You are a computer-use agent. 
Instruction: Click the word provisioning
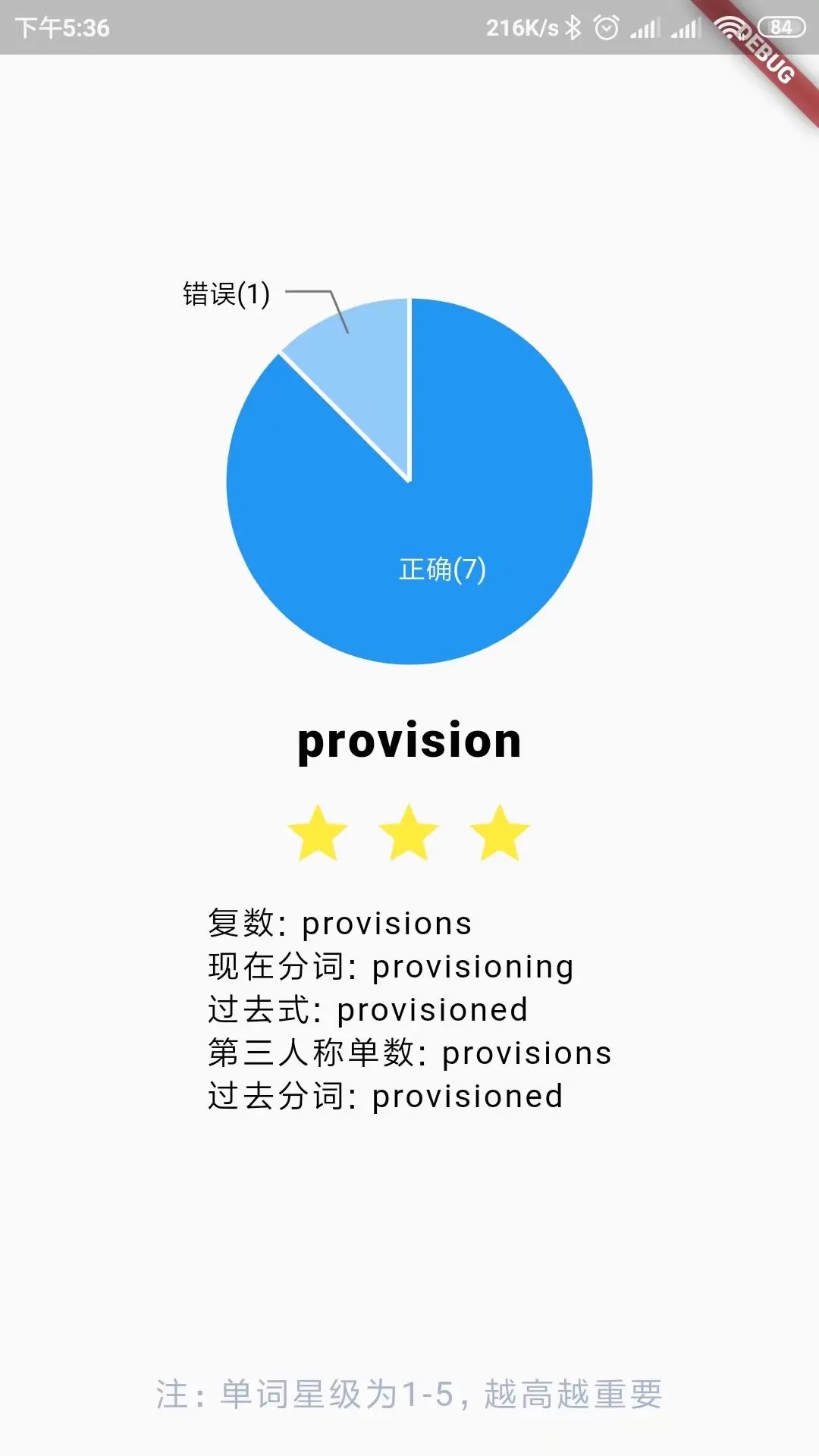click(470, 965)
